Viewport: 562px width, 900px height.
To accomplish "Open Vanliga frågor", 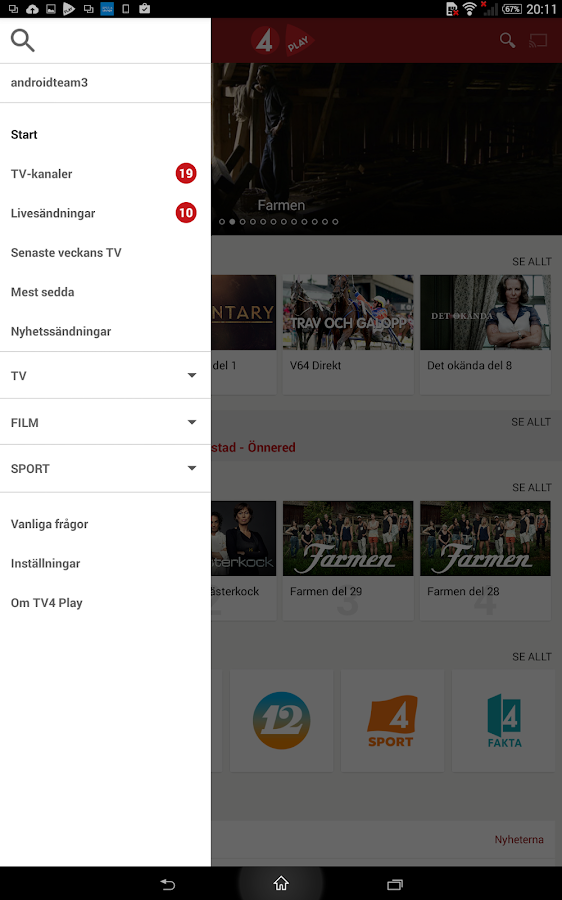I will point(106,523).
